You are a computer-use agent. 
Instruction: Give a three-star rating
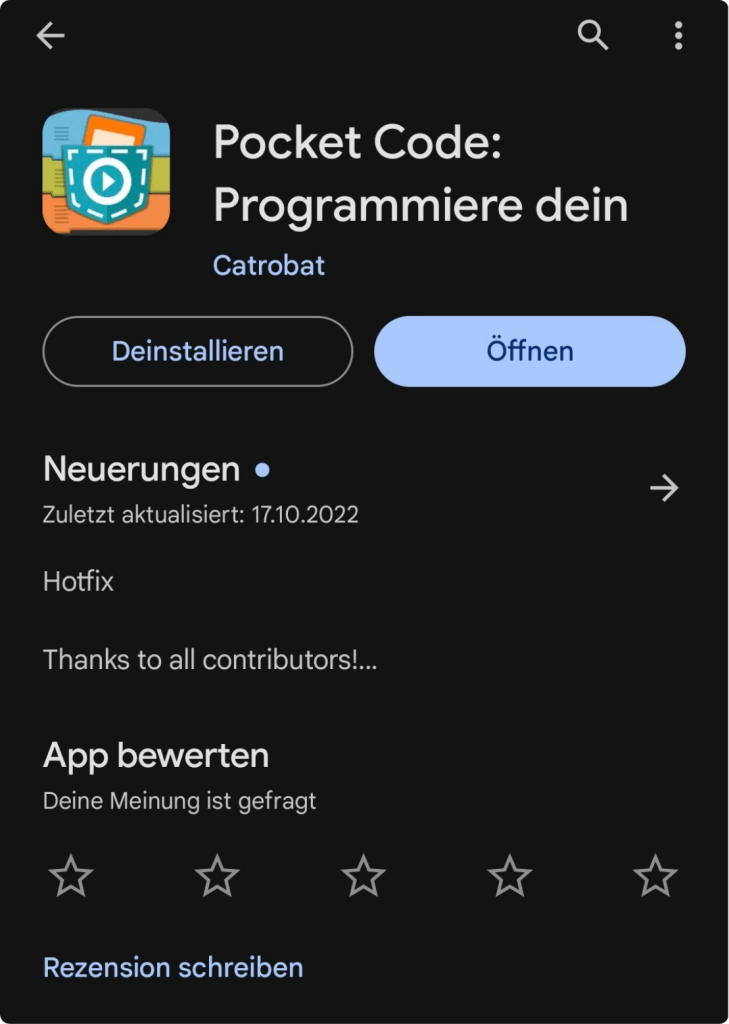coord(362,877)
